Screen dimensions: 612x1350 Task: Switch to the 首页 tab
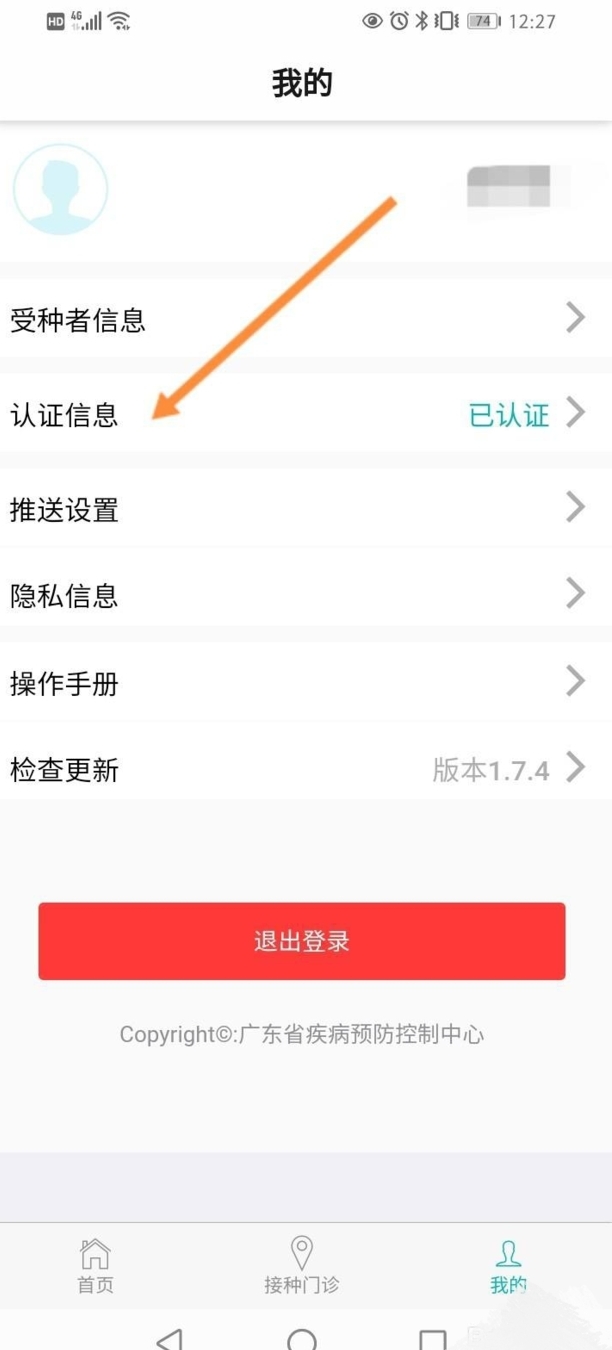(x=95, y=1265)
